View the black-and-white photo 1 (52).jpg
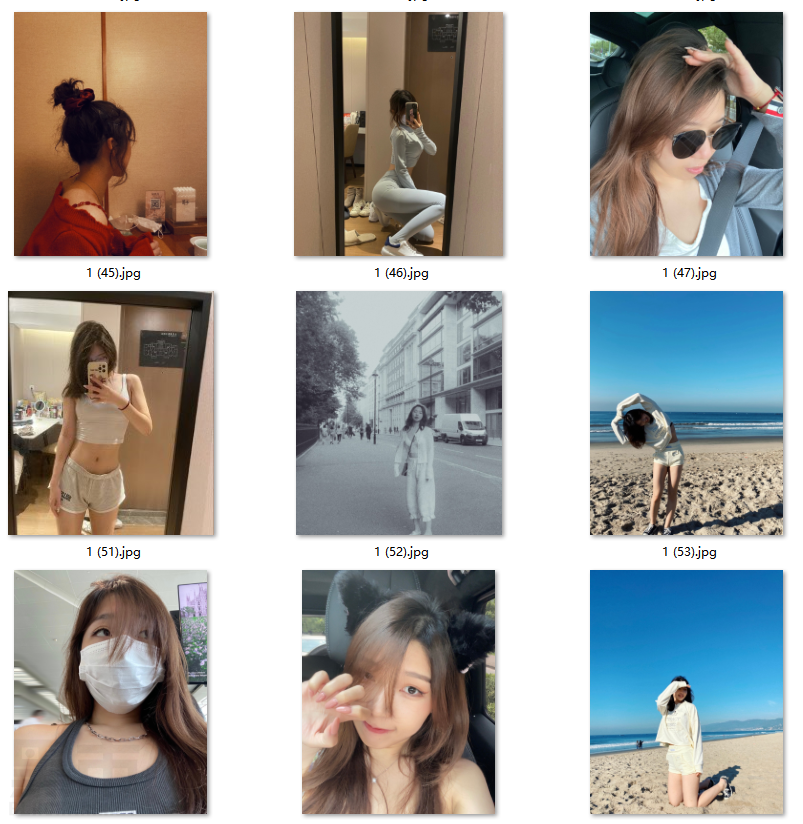The image size is (803, 824). (x=398, y=413)
